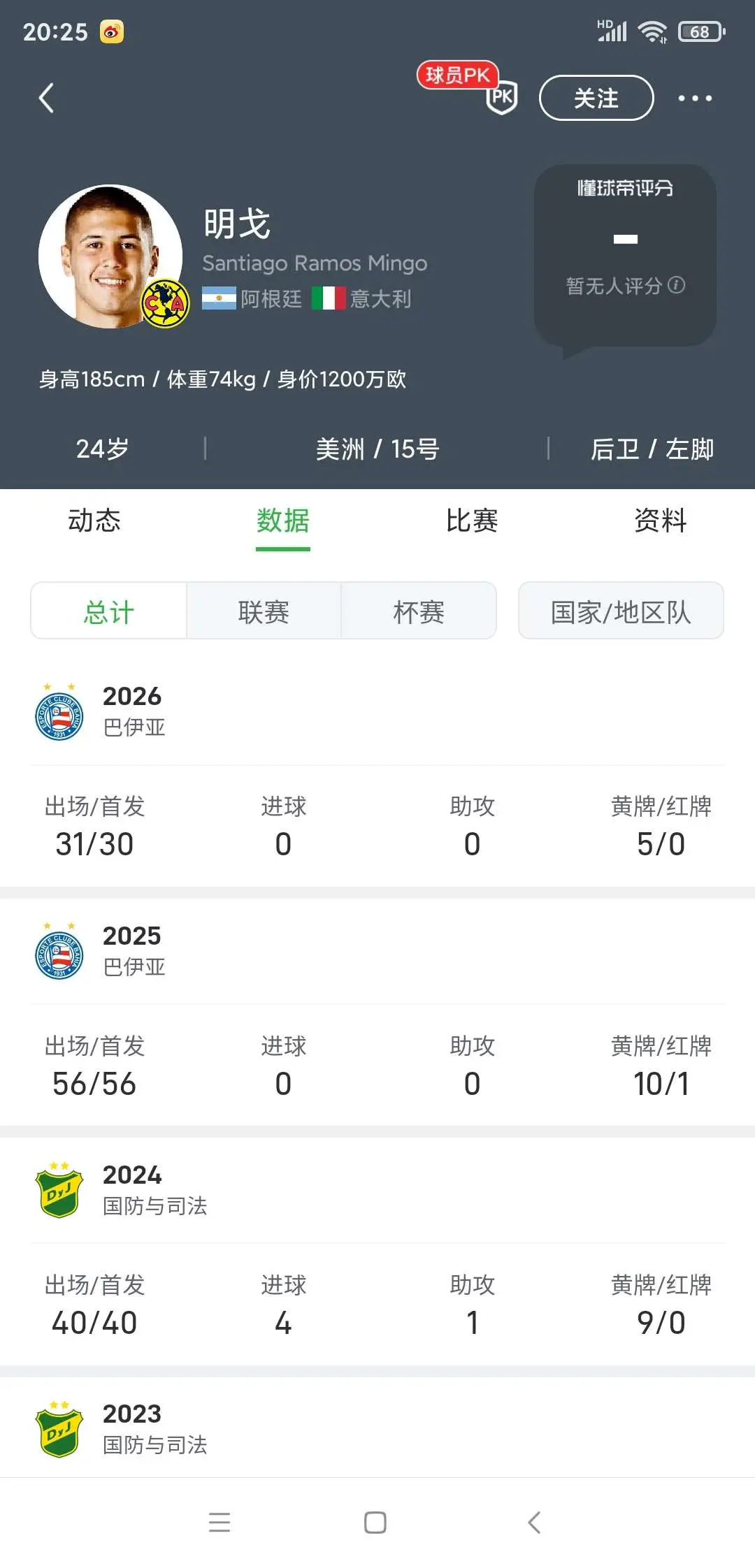Go back using the top-left arrow
The width and height of the screenshot is (755, 1568).
click(x=46, y=98)
